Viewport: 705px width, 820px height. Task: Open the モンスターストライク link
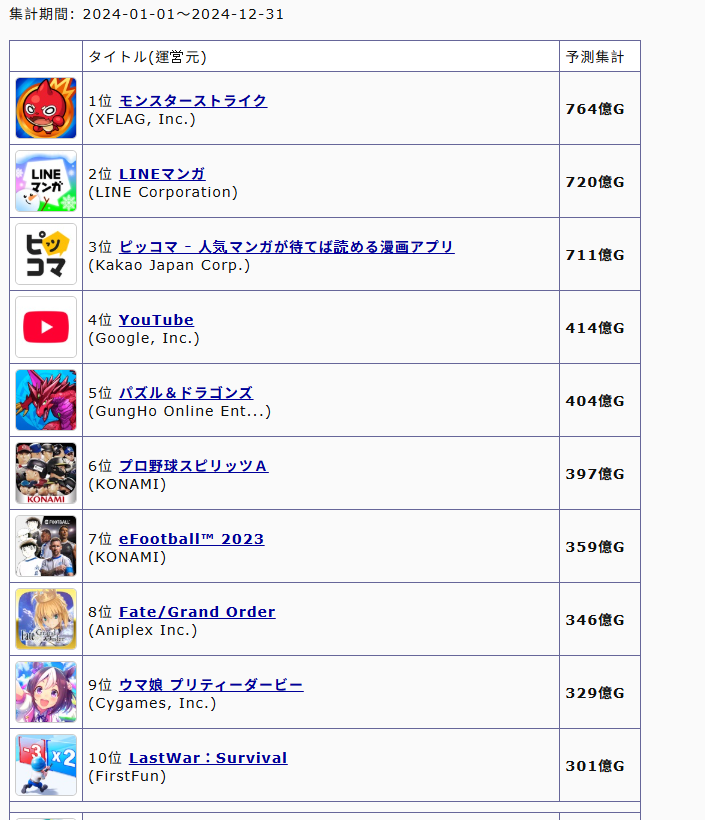coord(193,101)
